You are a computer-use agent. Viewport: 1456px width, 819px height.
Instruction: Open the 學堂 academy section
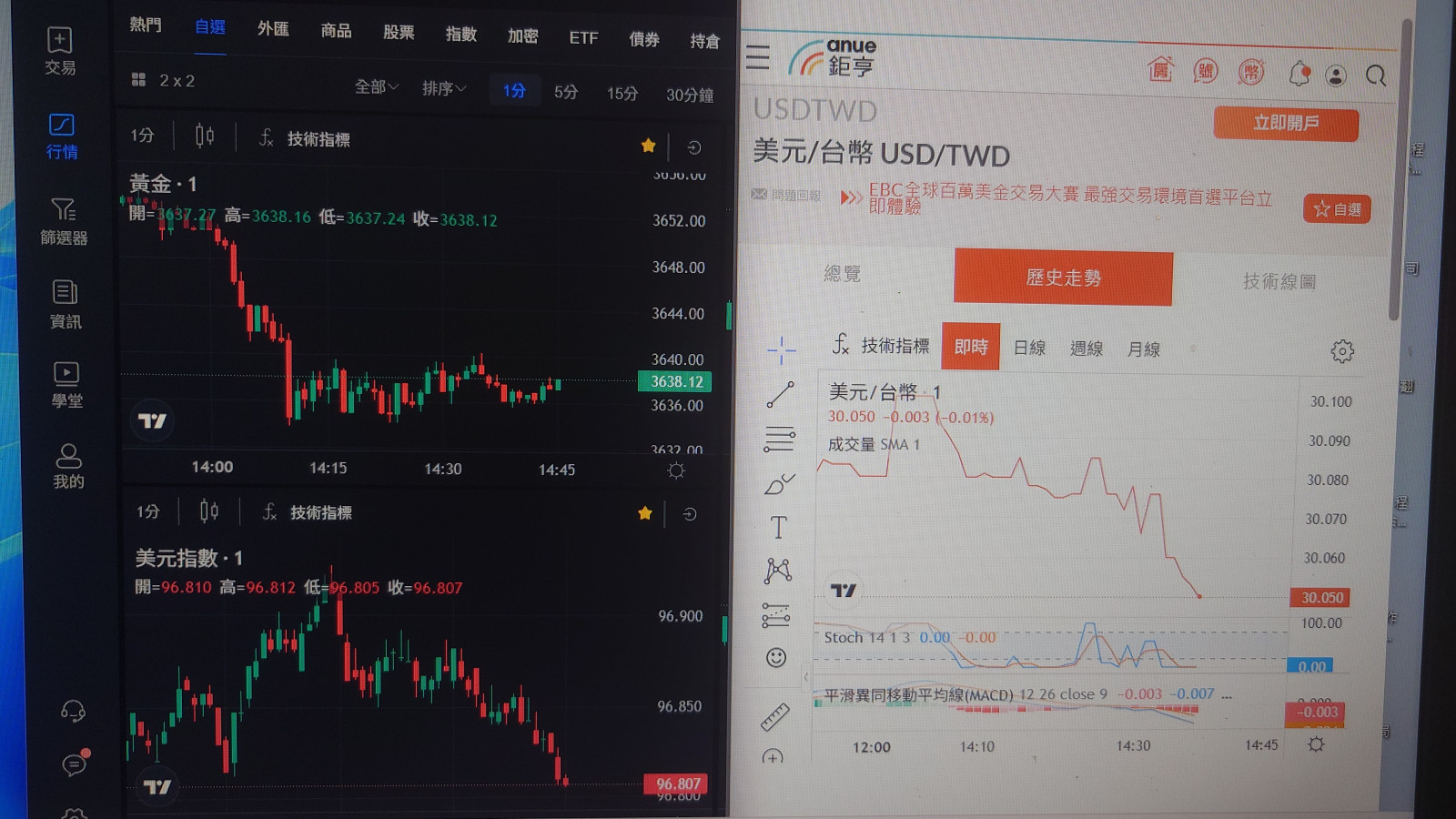coord(66,384)
